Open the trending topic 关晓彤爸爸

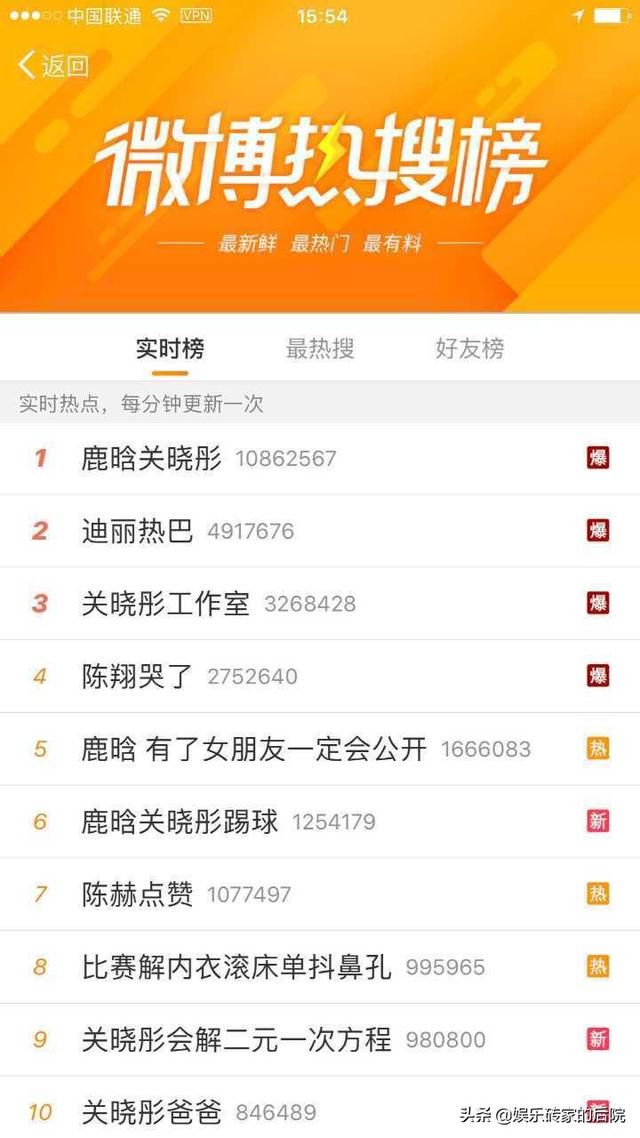click(x=152, y=1111)
